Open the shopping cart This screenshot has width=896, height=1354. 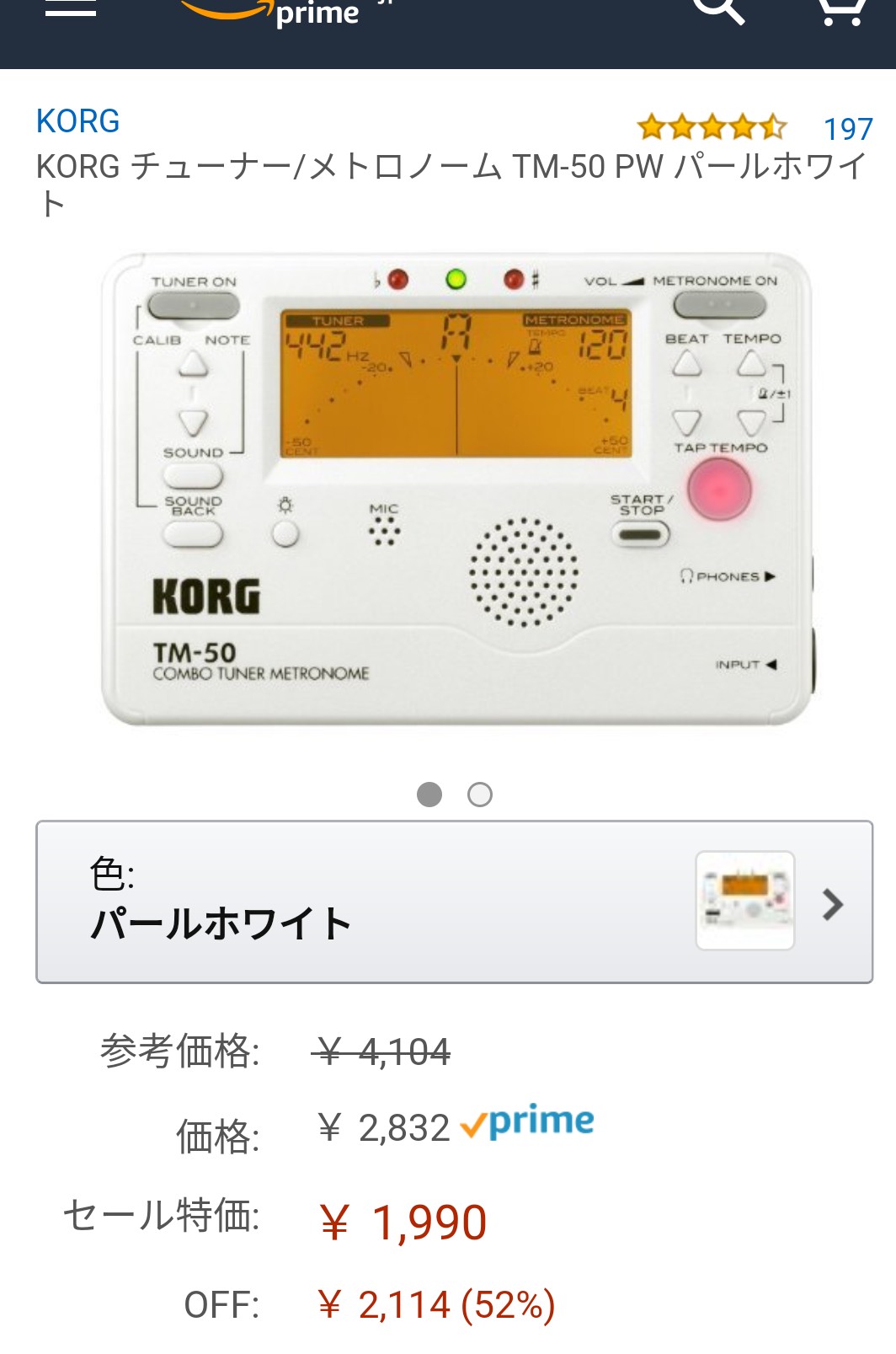(842, 10)
